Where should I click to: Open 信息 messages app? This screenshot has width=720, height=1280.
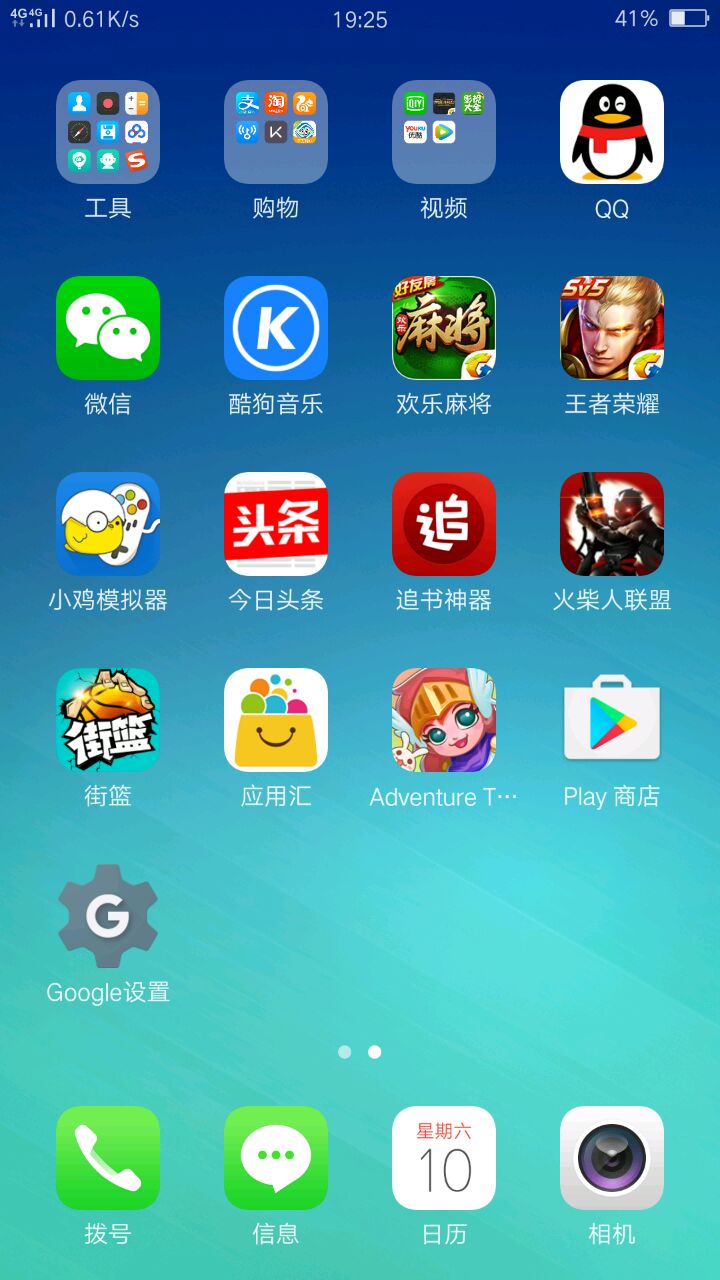pyautogui.click(x=276, y=1158)
